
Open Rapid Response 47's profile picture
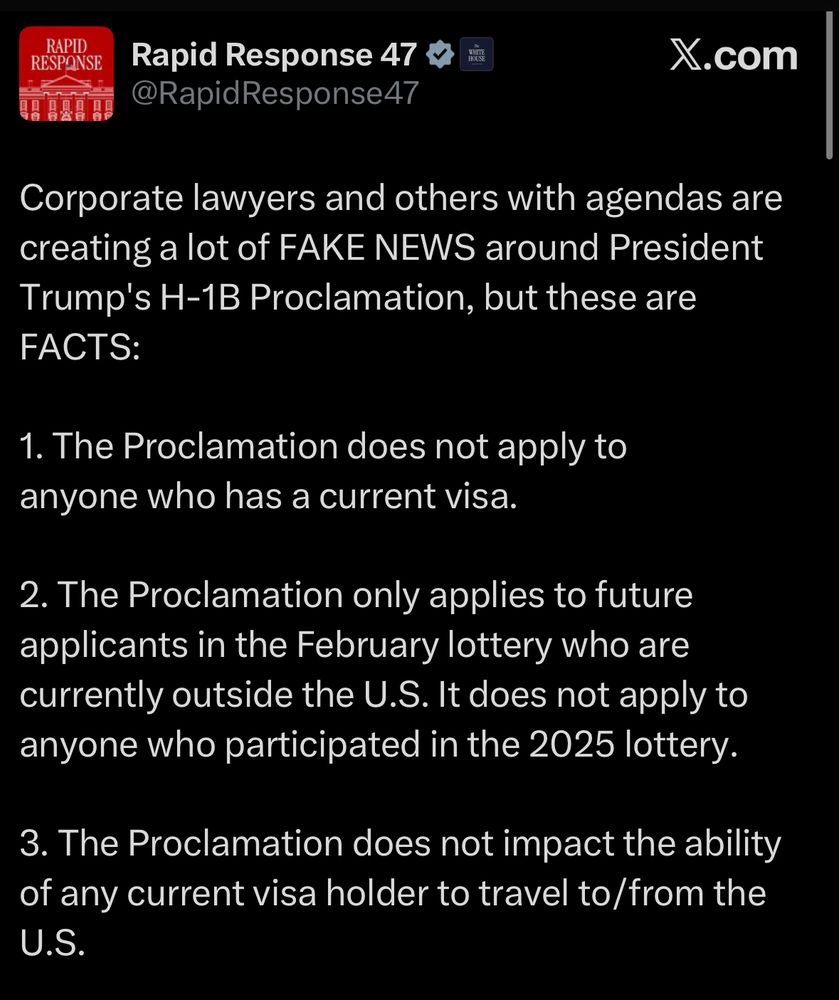(x=68, y=75)
